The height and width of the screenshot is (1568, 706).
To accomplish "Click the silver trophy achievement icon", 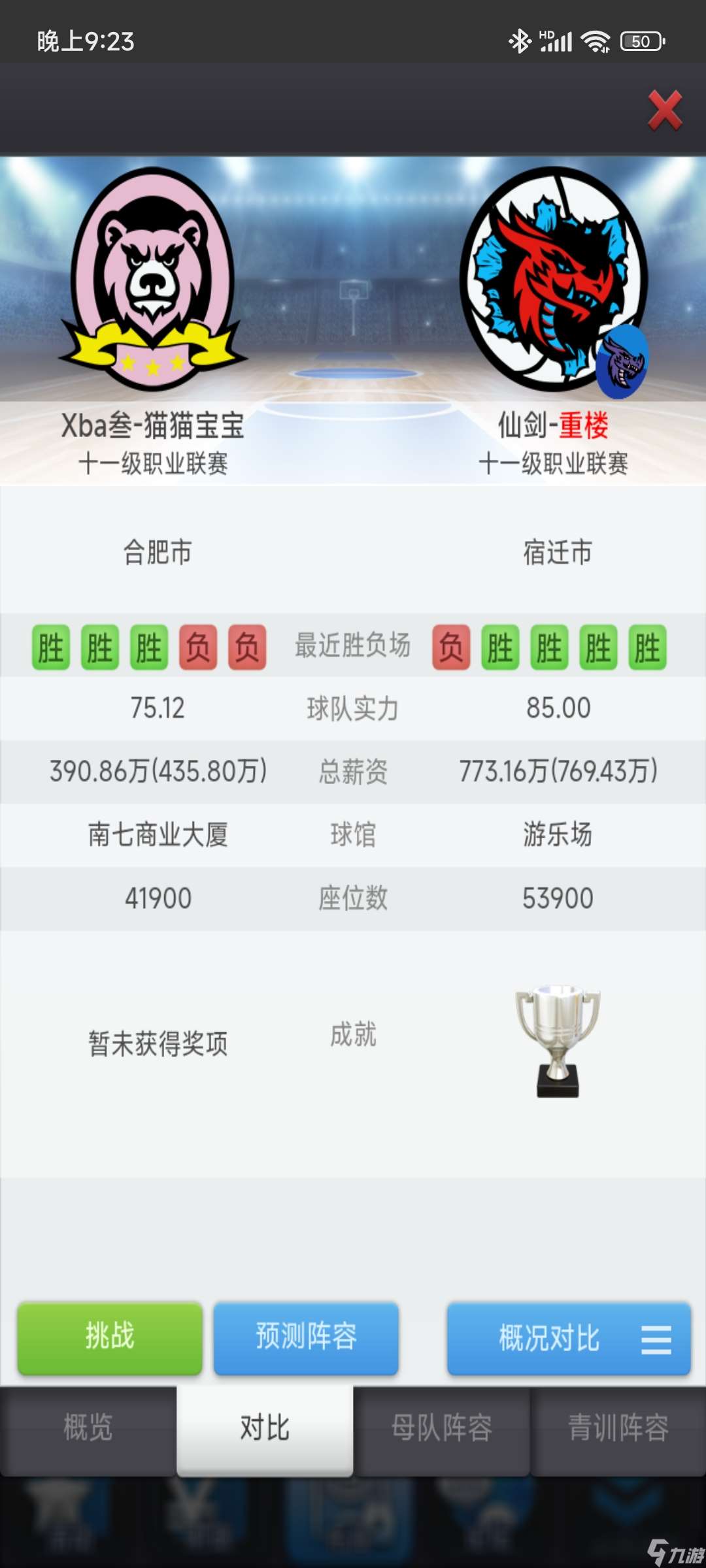I will click(559, 1036).
